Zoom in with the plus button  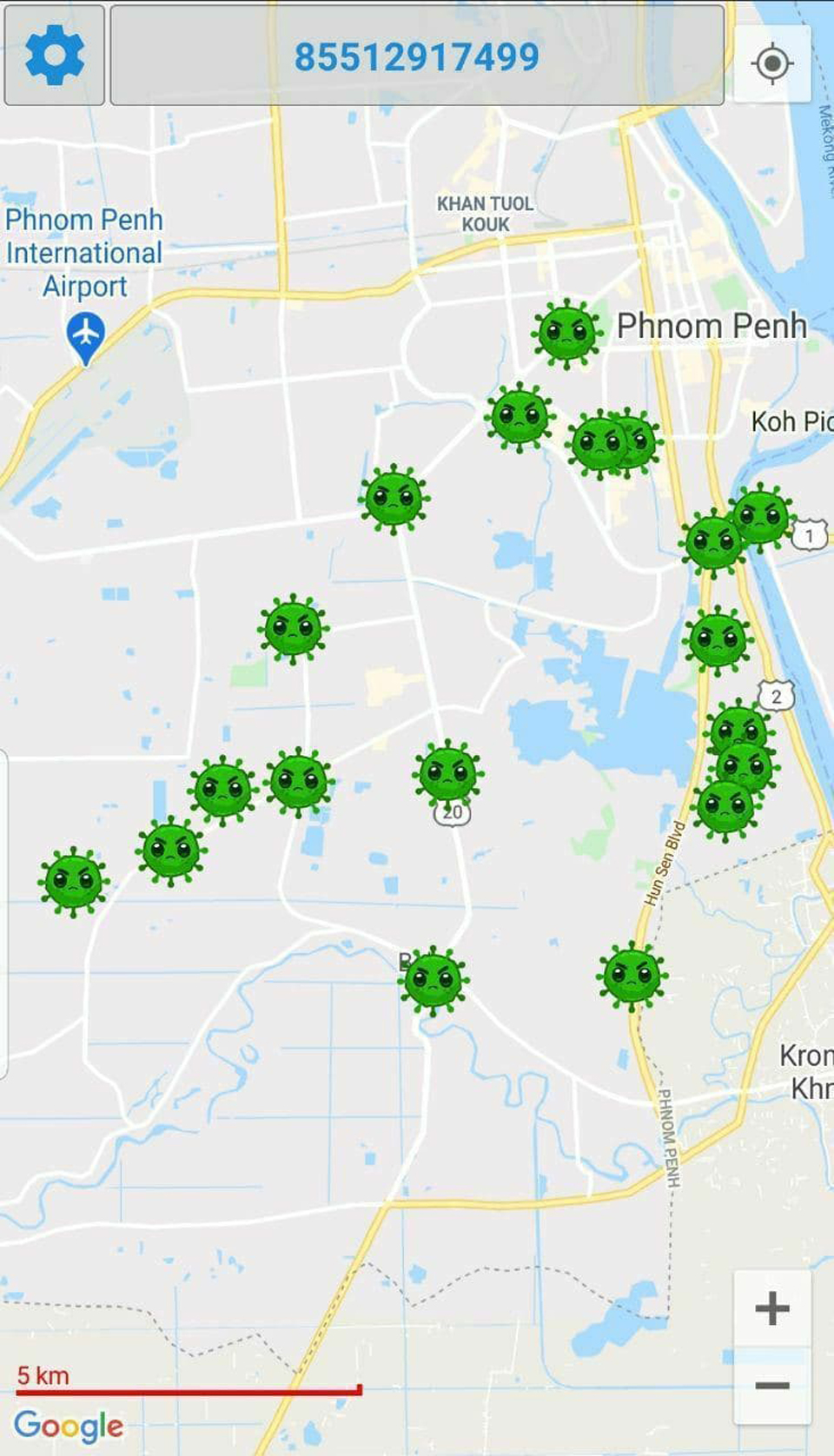(x=771, y=1308)
